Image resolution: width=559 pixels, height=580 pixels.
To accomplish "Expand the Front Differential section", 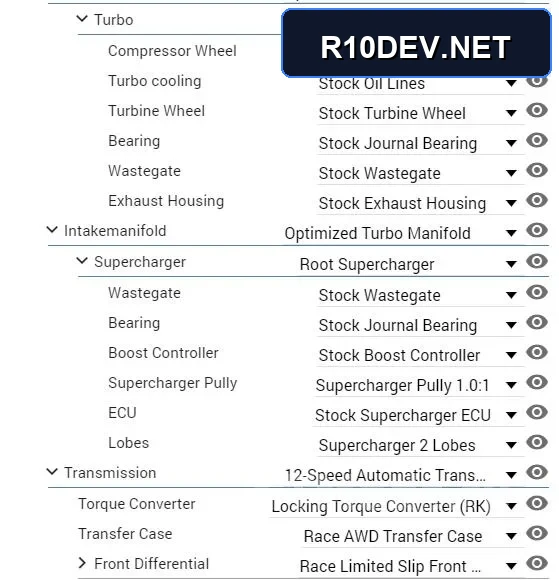I will tap(82, 563).
